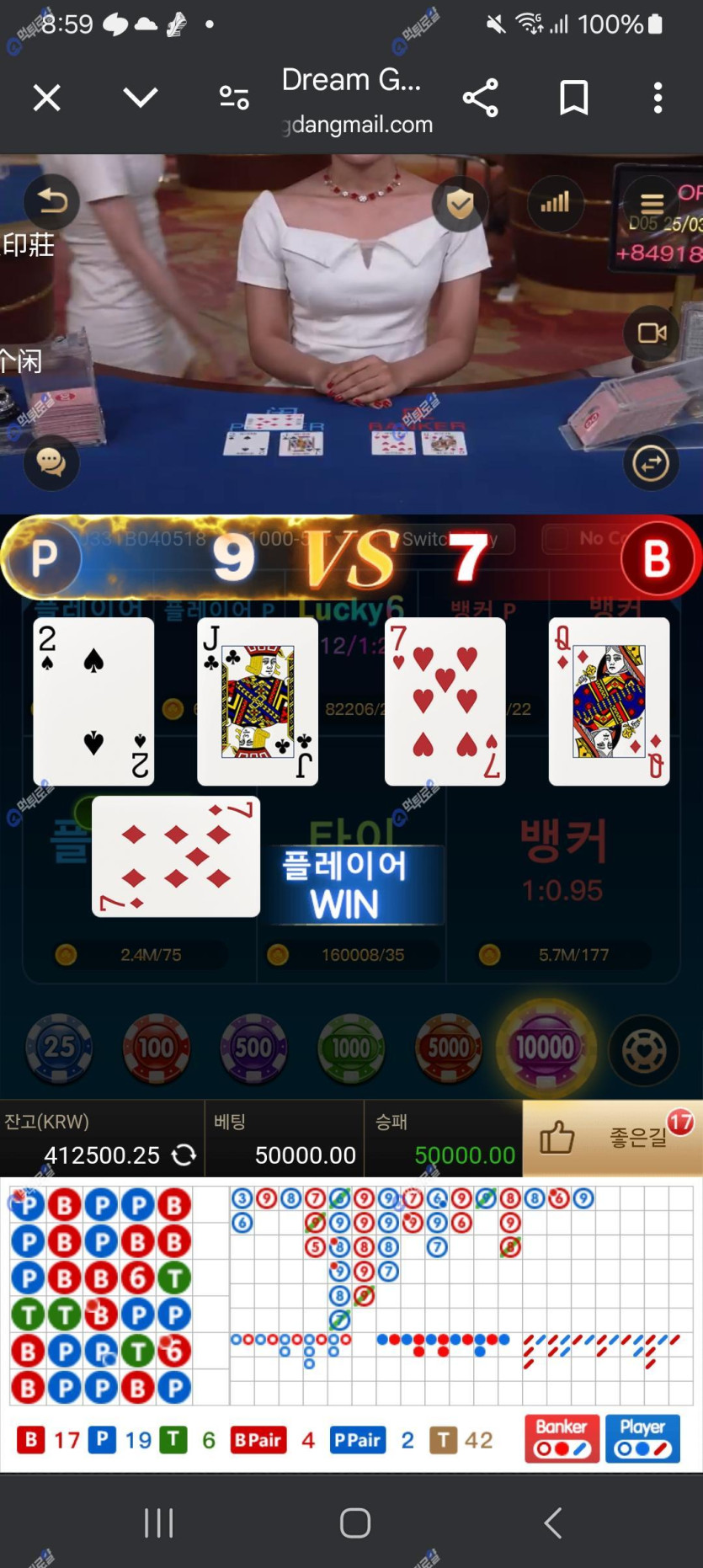Bookmark the current page

click(573, 99)
